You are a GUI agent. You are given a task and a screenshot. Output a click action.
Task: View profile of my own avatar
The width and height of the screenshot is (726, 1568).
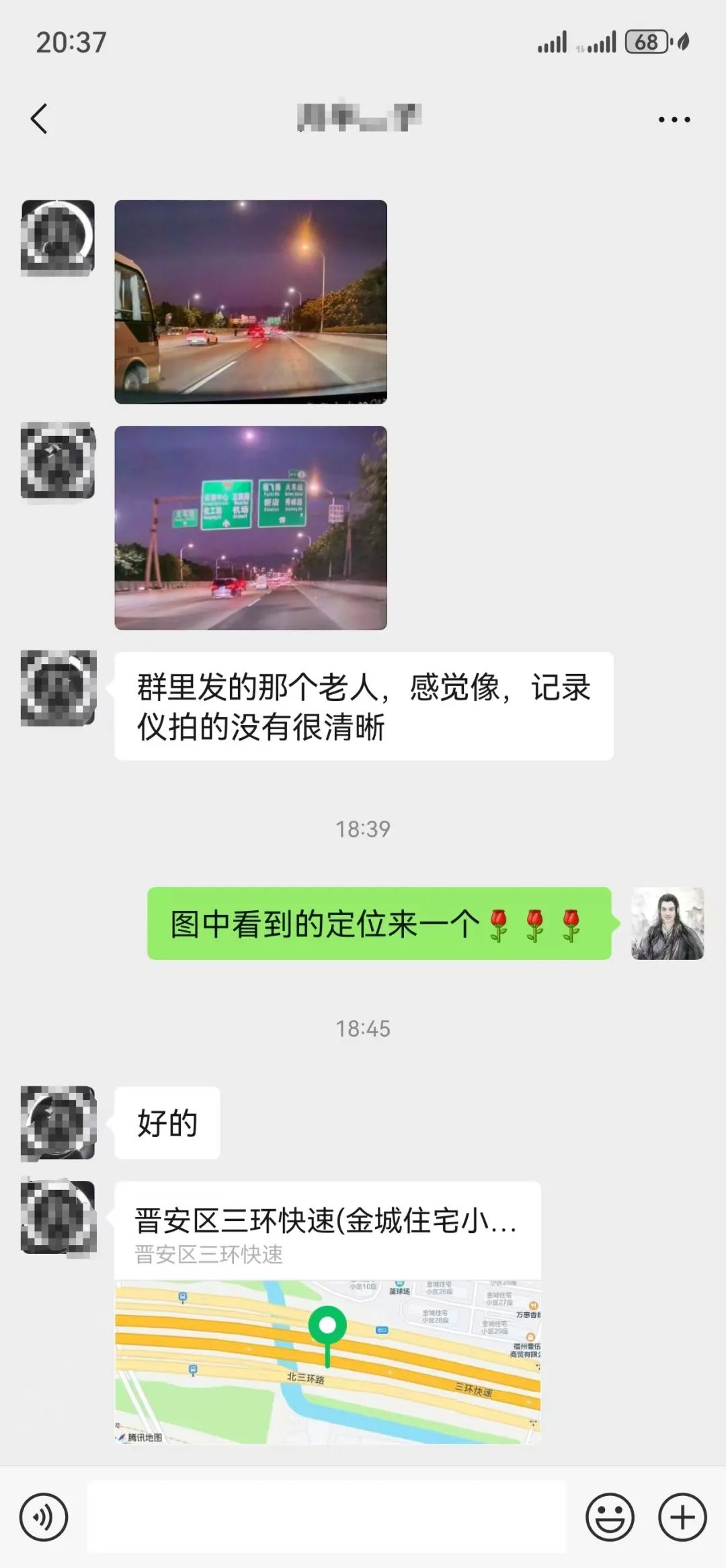tap(668, 923)
